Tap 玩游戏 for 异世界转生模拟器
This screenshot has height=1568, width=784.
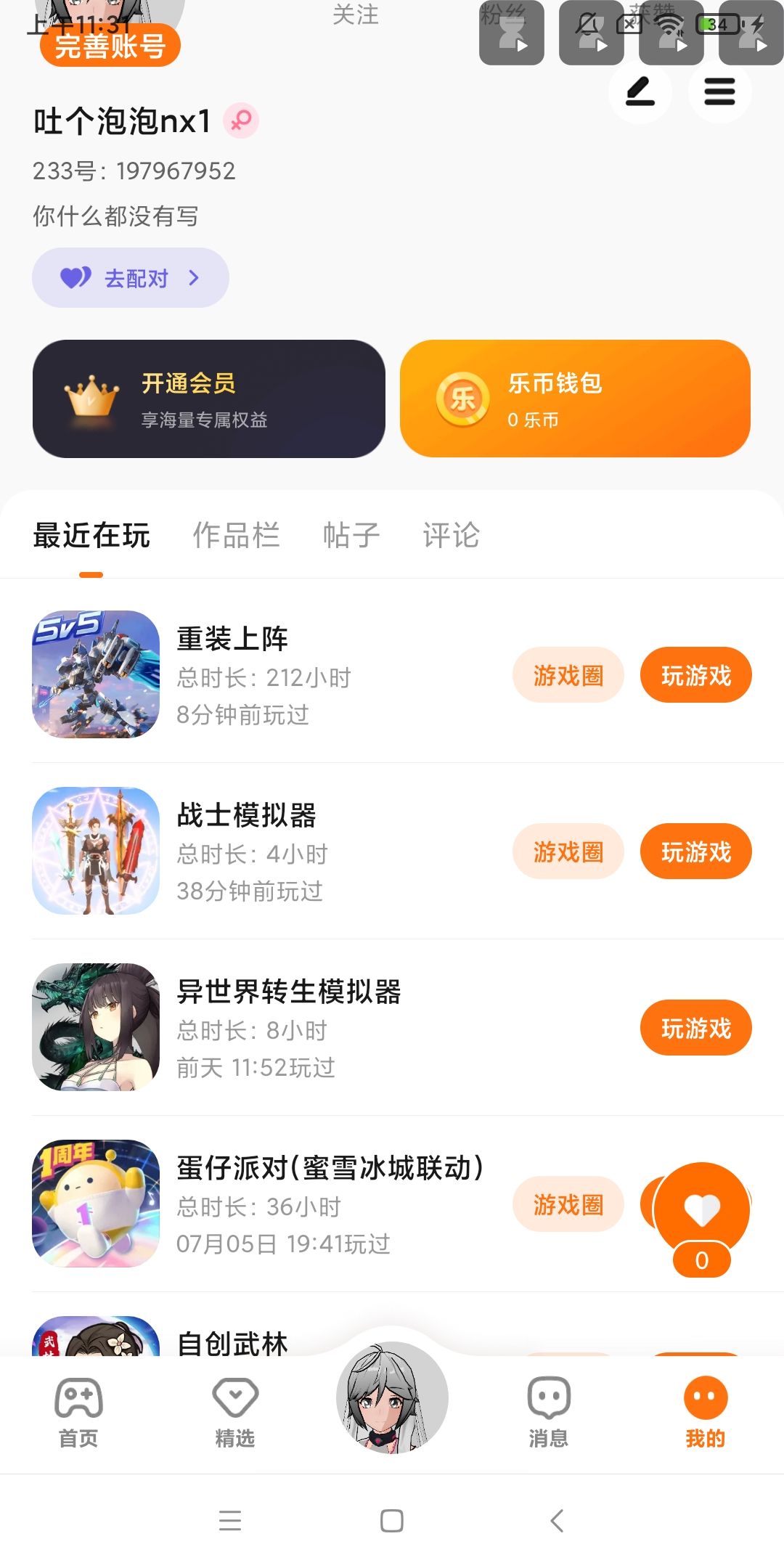[x=695, y=1029]
